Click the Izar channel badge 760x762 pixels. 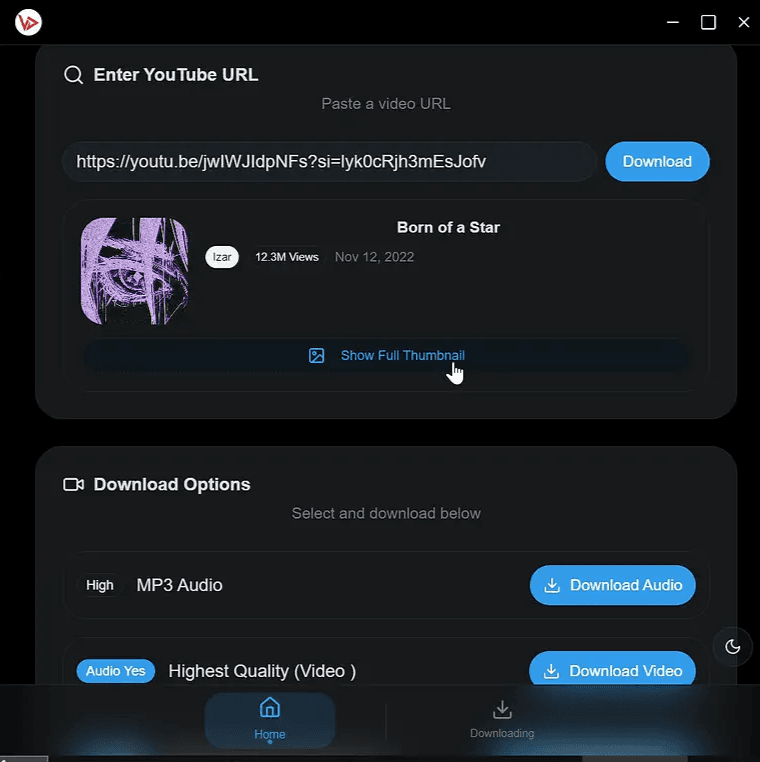point(222,257)
